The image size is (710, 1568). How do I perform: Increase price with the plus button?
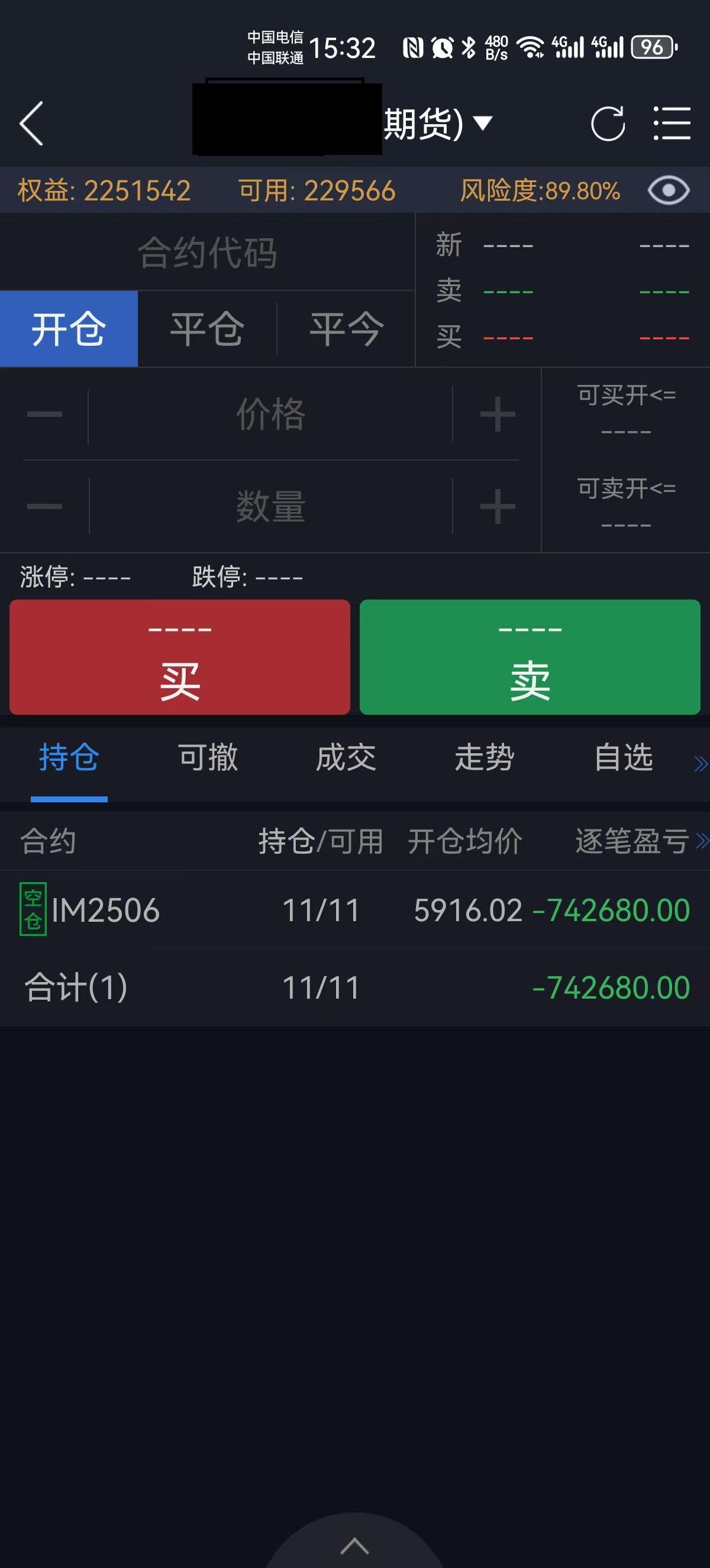497,414
